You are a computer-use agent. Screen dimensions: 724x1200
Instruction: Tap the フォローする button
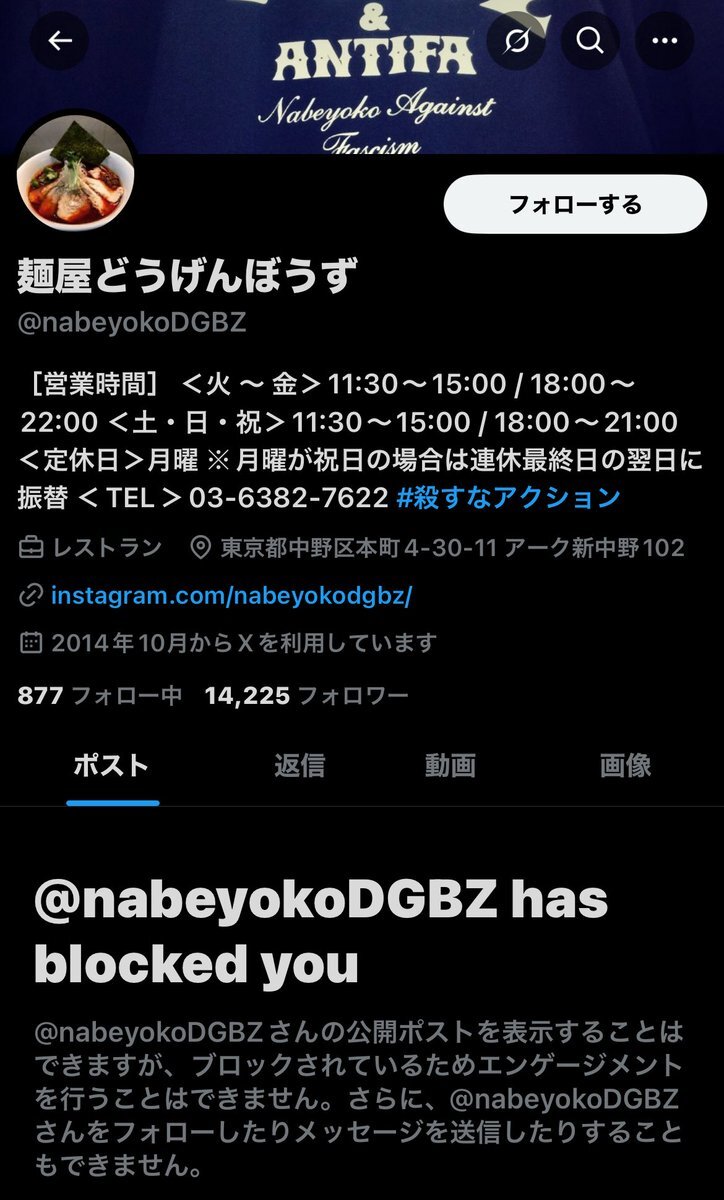click(x=575, y=204)
